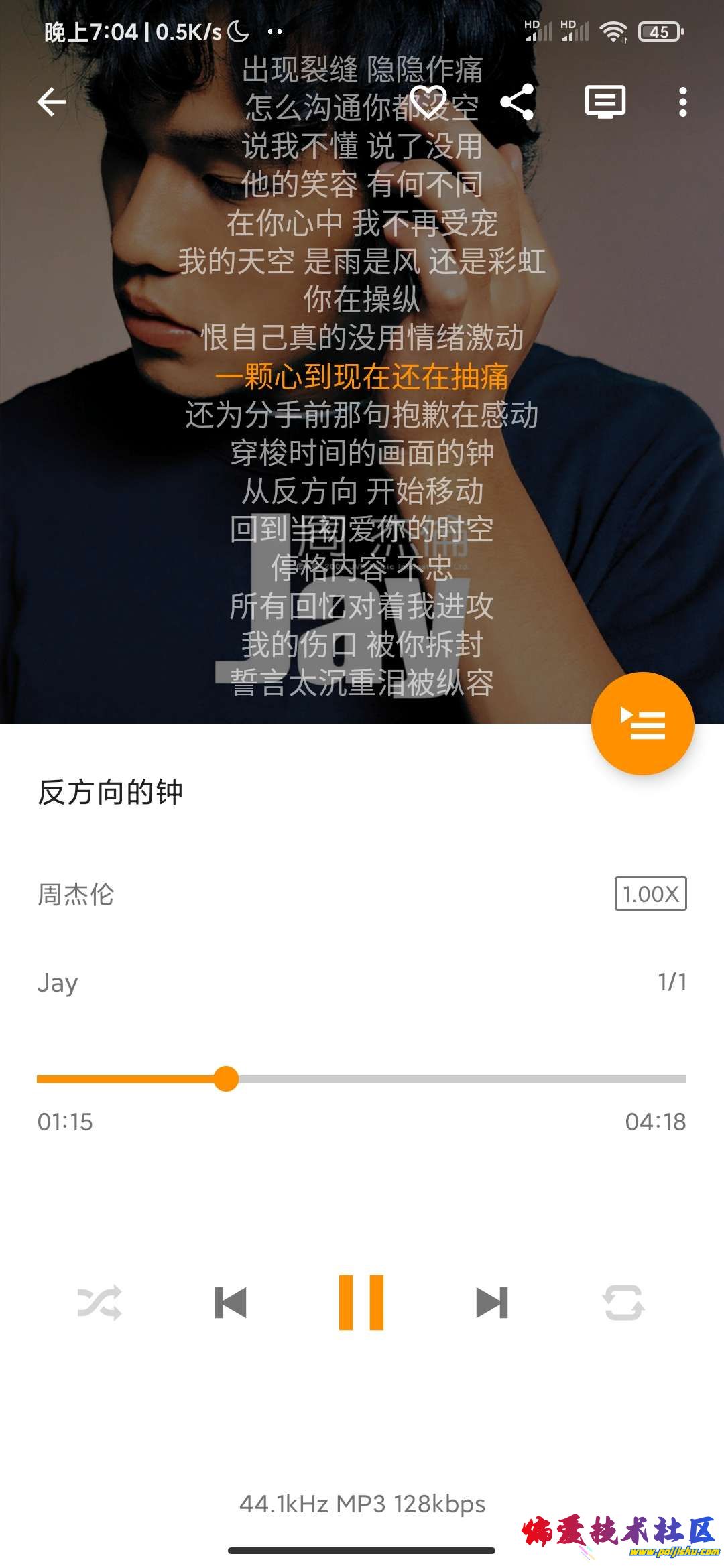Open the desktop lyrics display icon
724x1568 pixels.
pyautogui.click(x=605, y=102)
